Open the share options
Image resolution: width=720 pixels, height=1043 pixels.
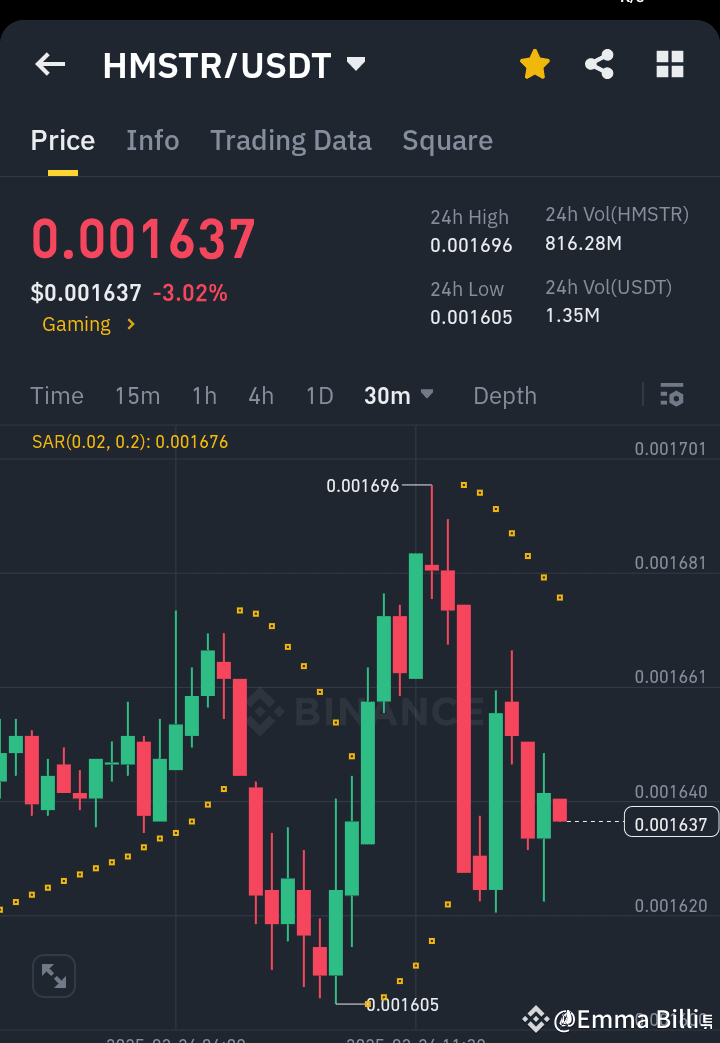[599, 63]
